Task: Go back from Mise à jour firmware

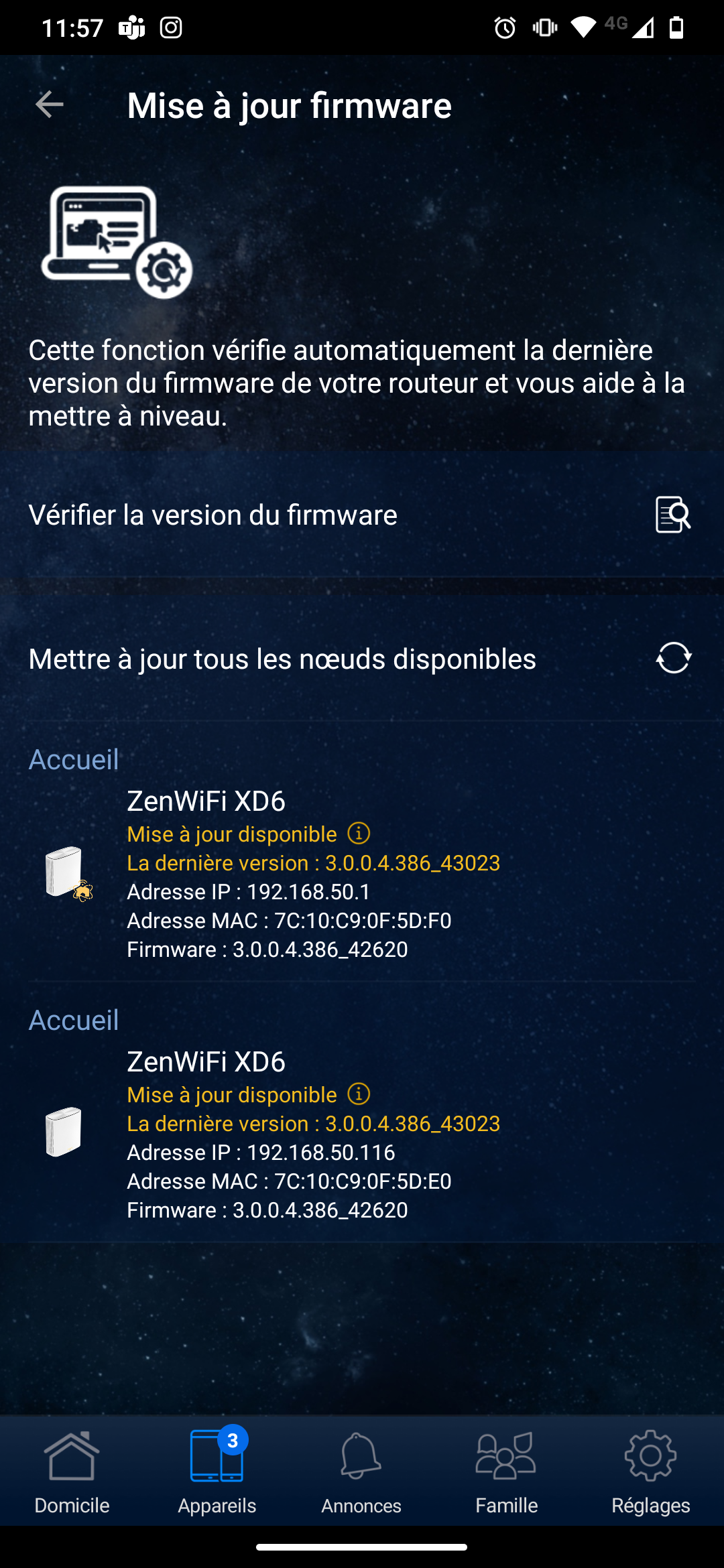Action: tap(49, 105)
